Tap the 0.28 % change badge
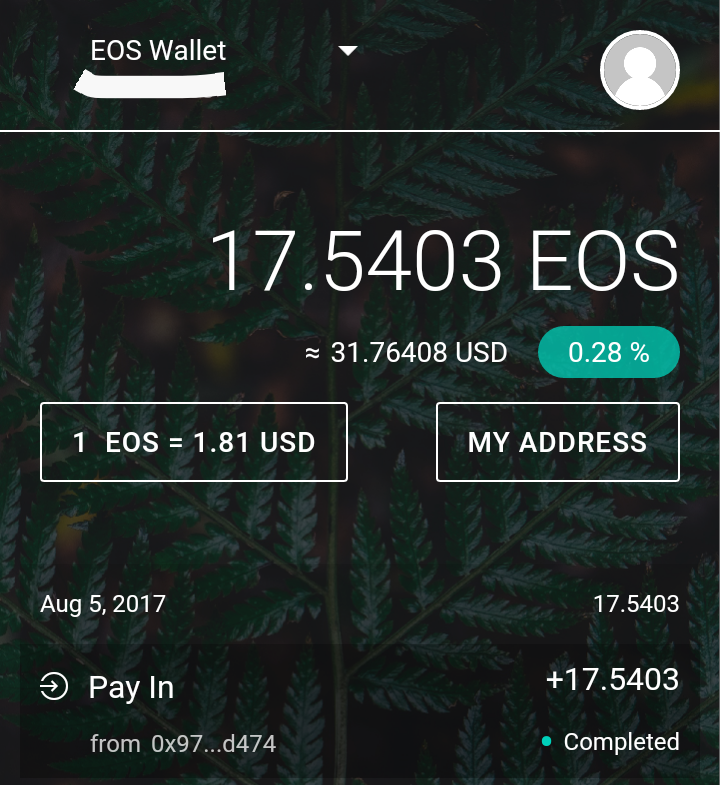Image resolution: width=720 pixels, height=785 pixels. point(608,353)
